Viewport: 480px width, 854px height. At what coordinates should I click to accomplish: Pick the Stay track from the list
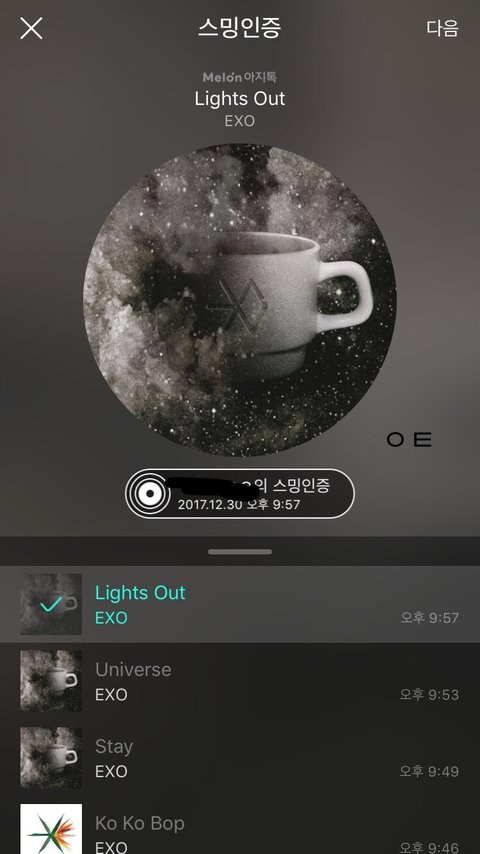(240, 758)
